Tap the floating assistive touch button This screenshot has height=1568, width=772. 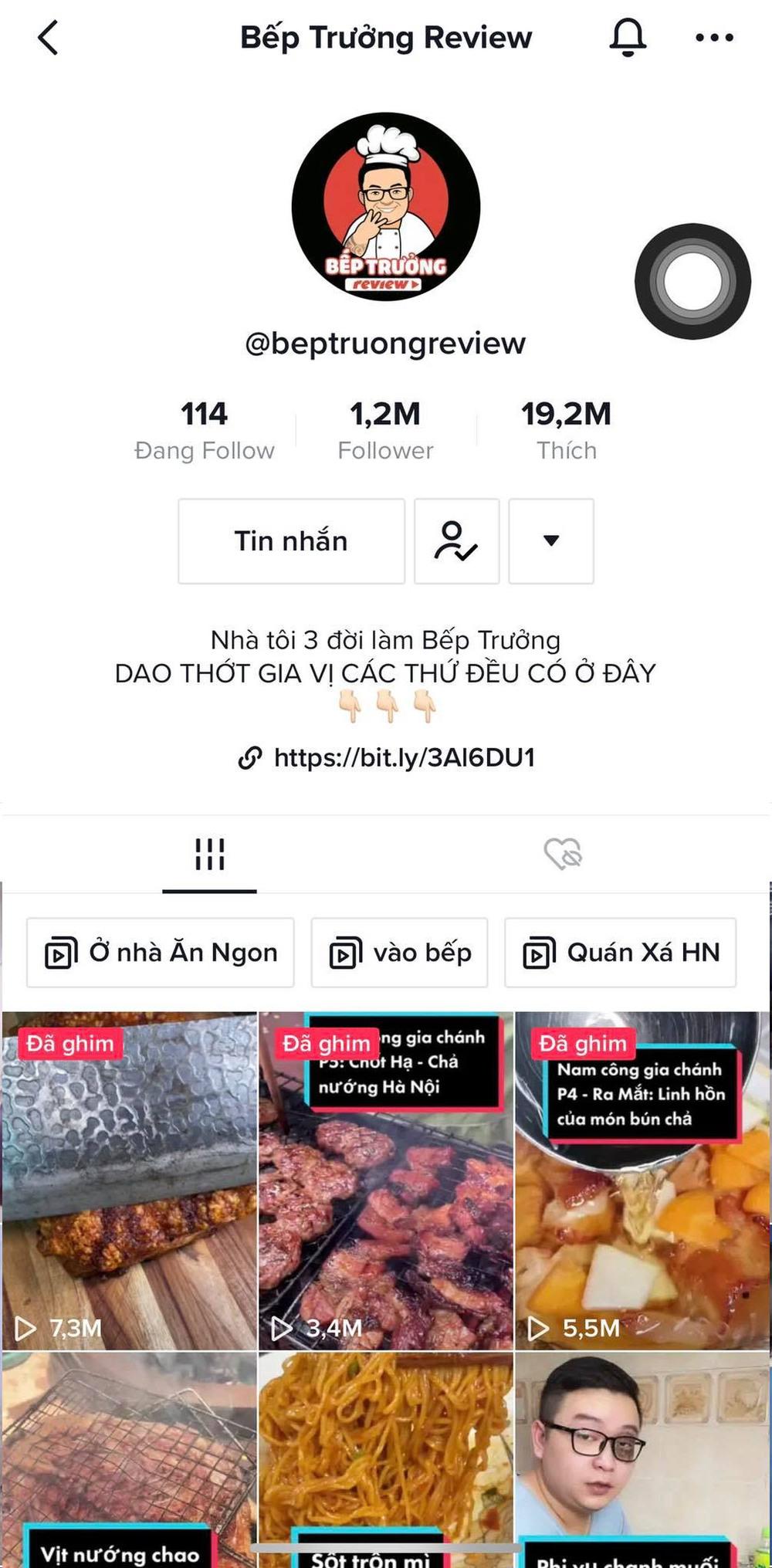point(692,282)
